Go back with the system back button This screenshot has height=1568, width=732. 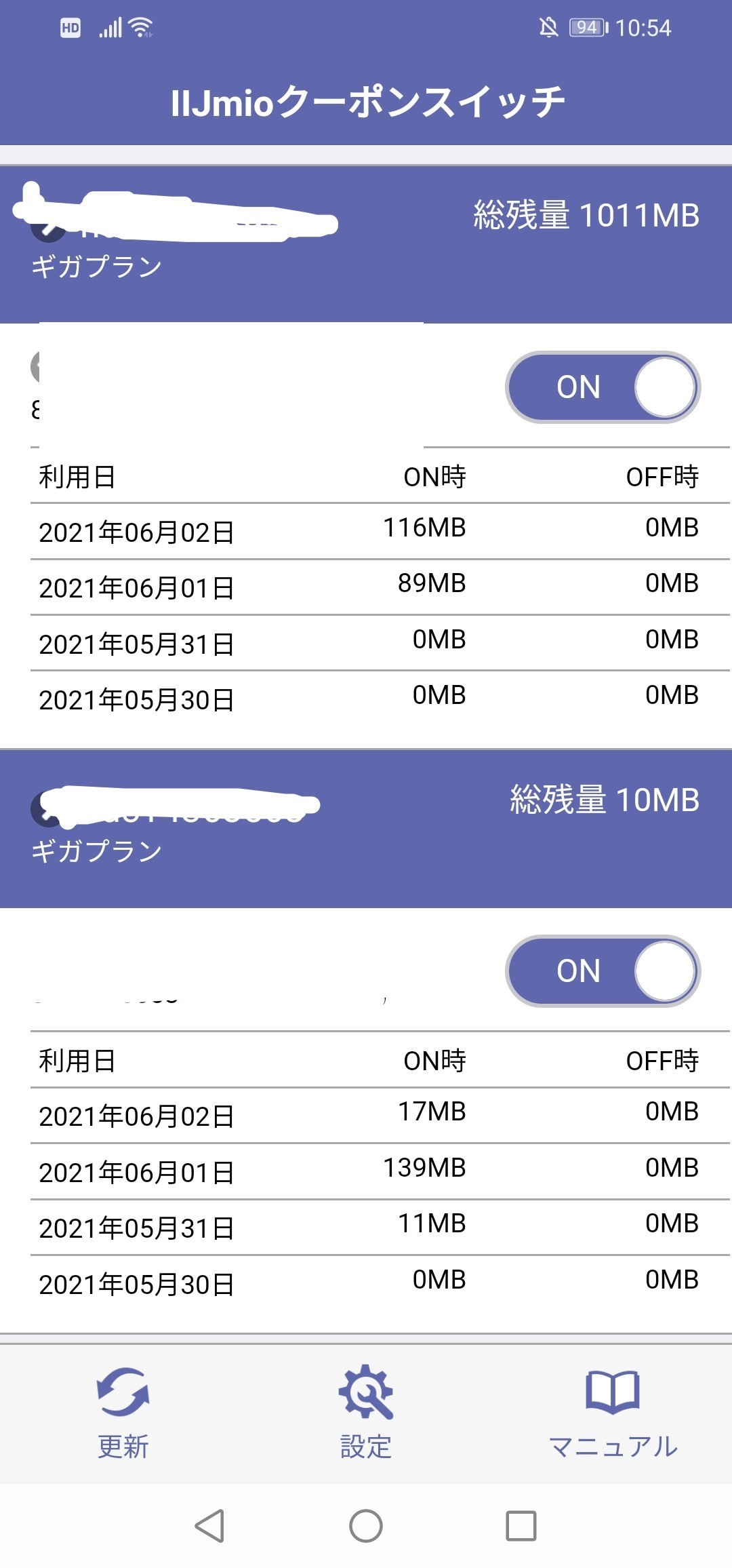coord(209,1526)
